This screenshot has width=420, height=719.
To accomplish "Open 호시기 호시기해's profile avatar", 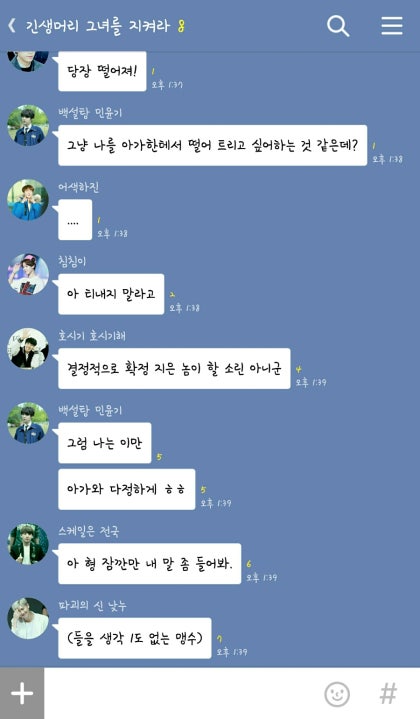I will tap(28, 348).
